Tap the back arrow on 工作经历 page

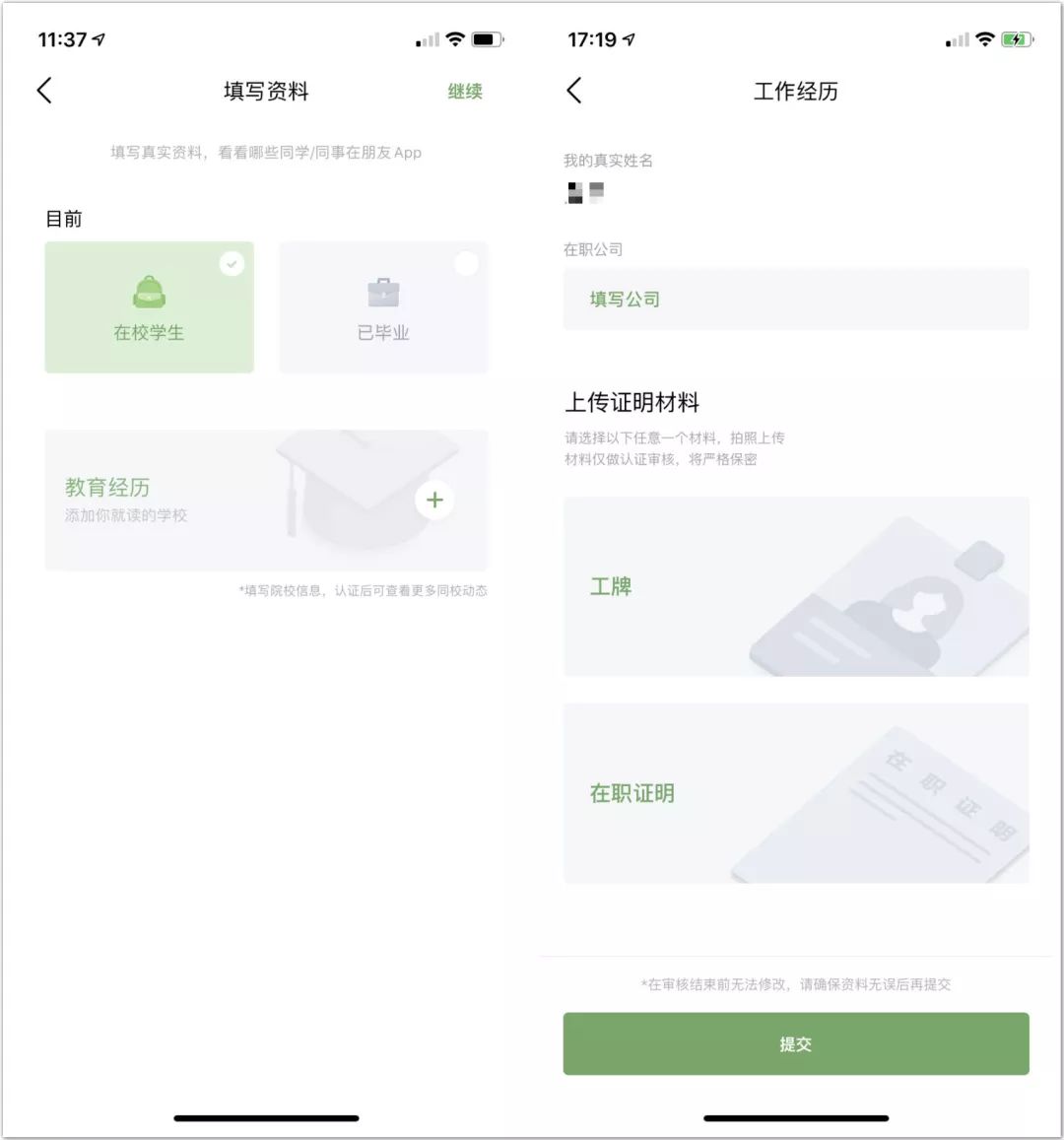coord(574,90)
